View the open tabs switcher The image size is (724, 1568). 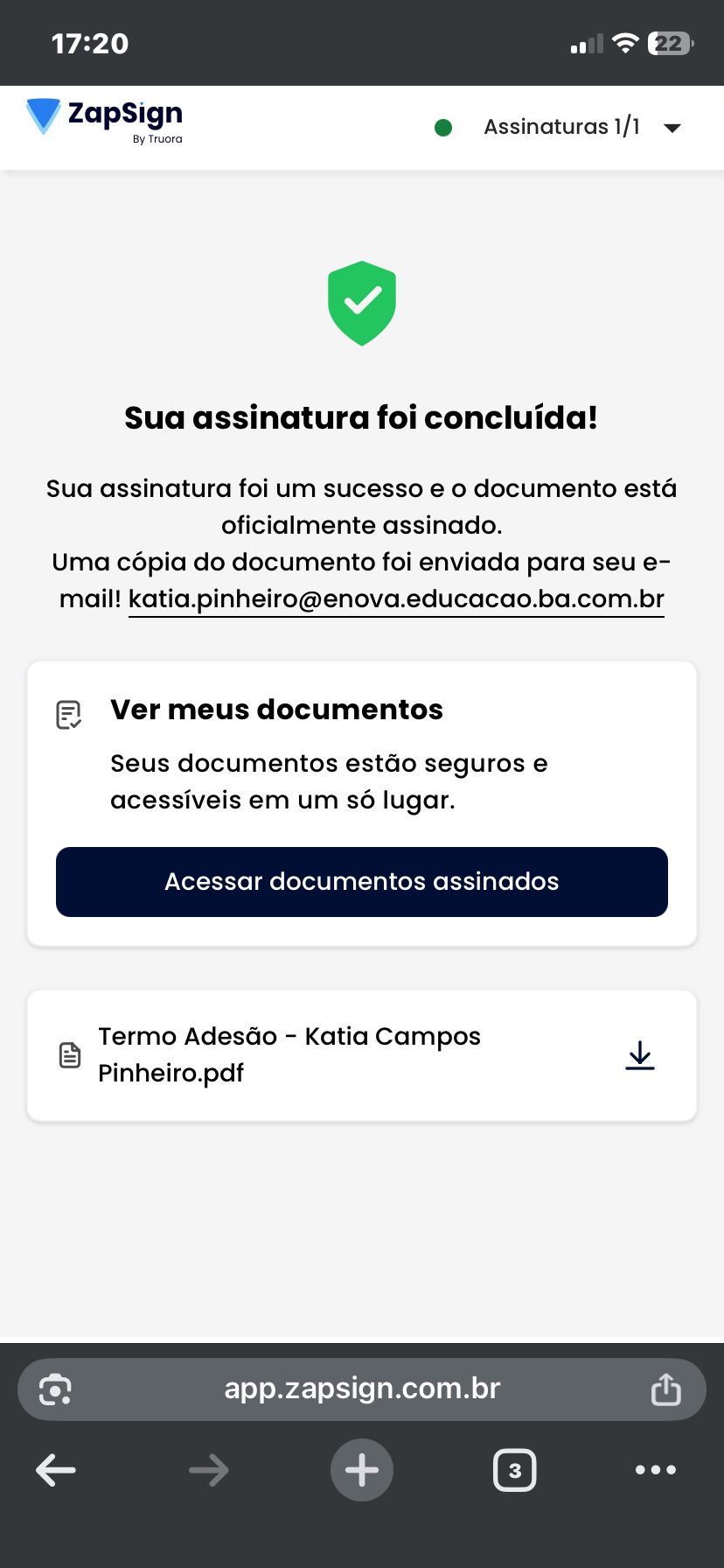pyautogui.click(x=515, y=1470)
